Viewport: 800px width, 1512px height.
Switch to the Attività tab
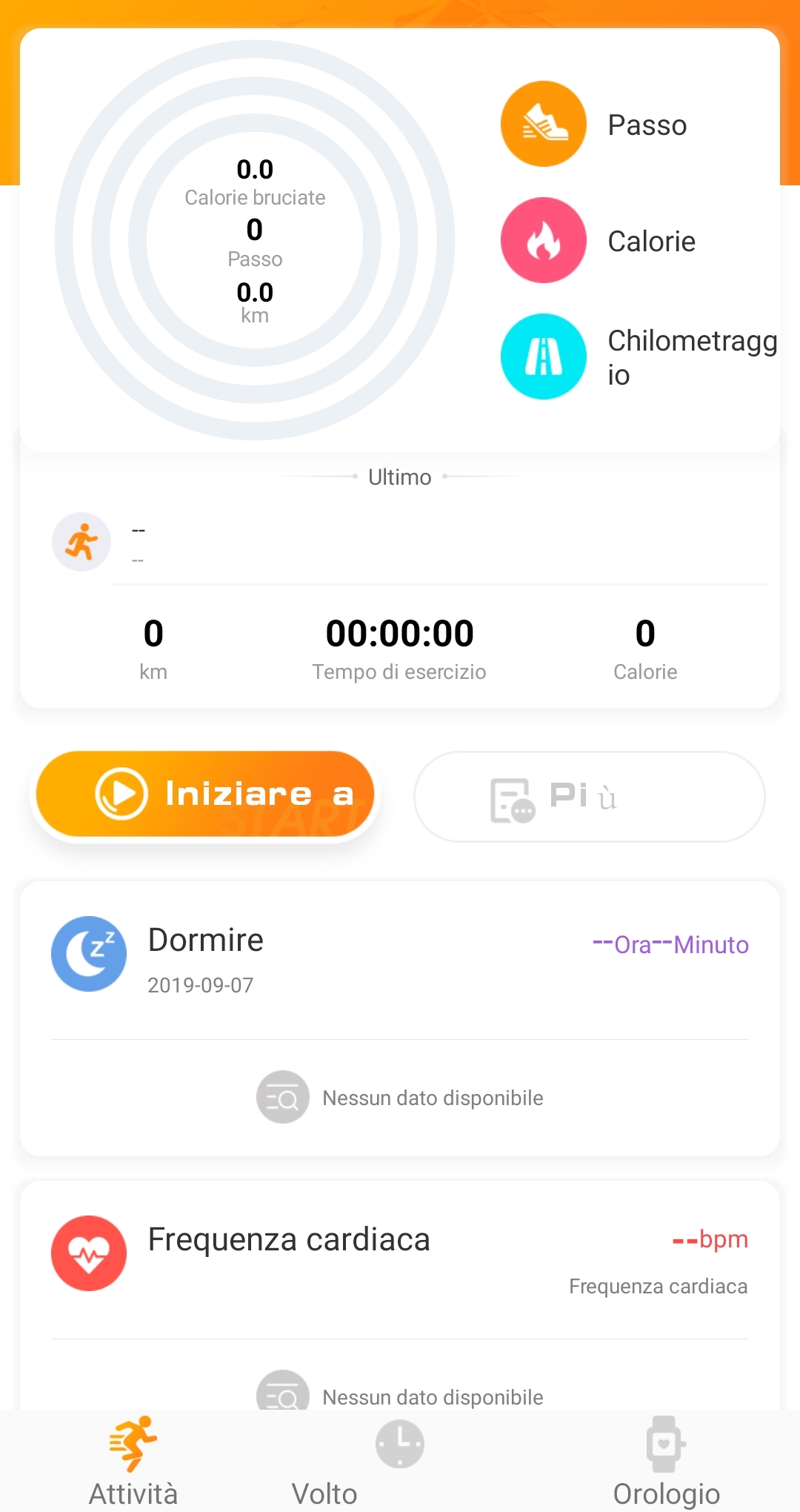coord(133,1460)
